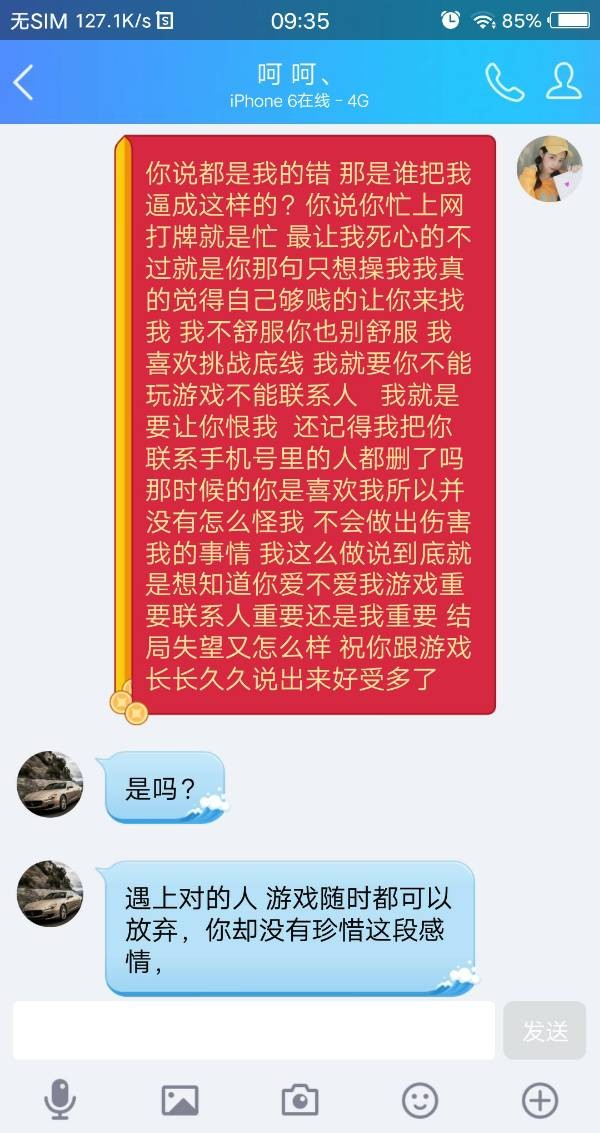Viewport: 600px width, 1133px height.
Task: Start a voice call with 呵呵、
Action: pos(504,82)
